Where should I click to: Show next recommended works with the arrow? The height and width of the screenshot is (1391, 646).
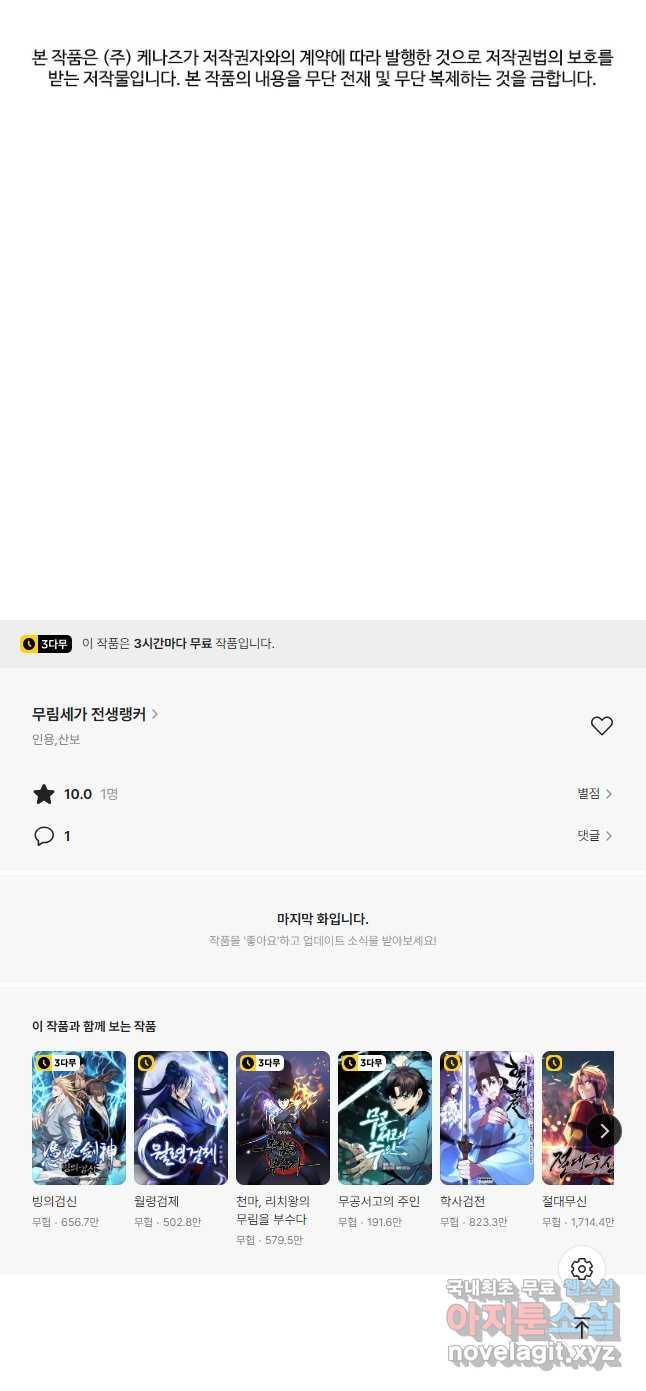[x=603, y=1131]
